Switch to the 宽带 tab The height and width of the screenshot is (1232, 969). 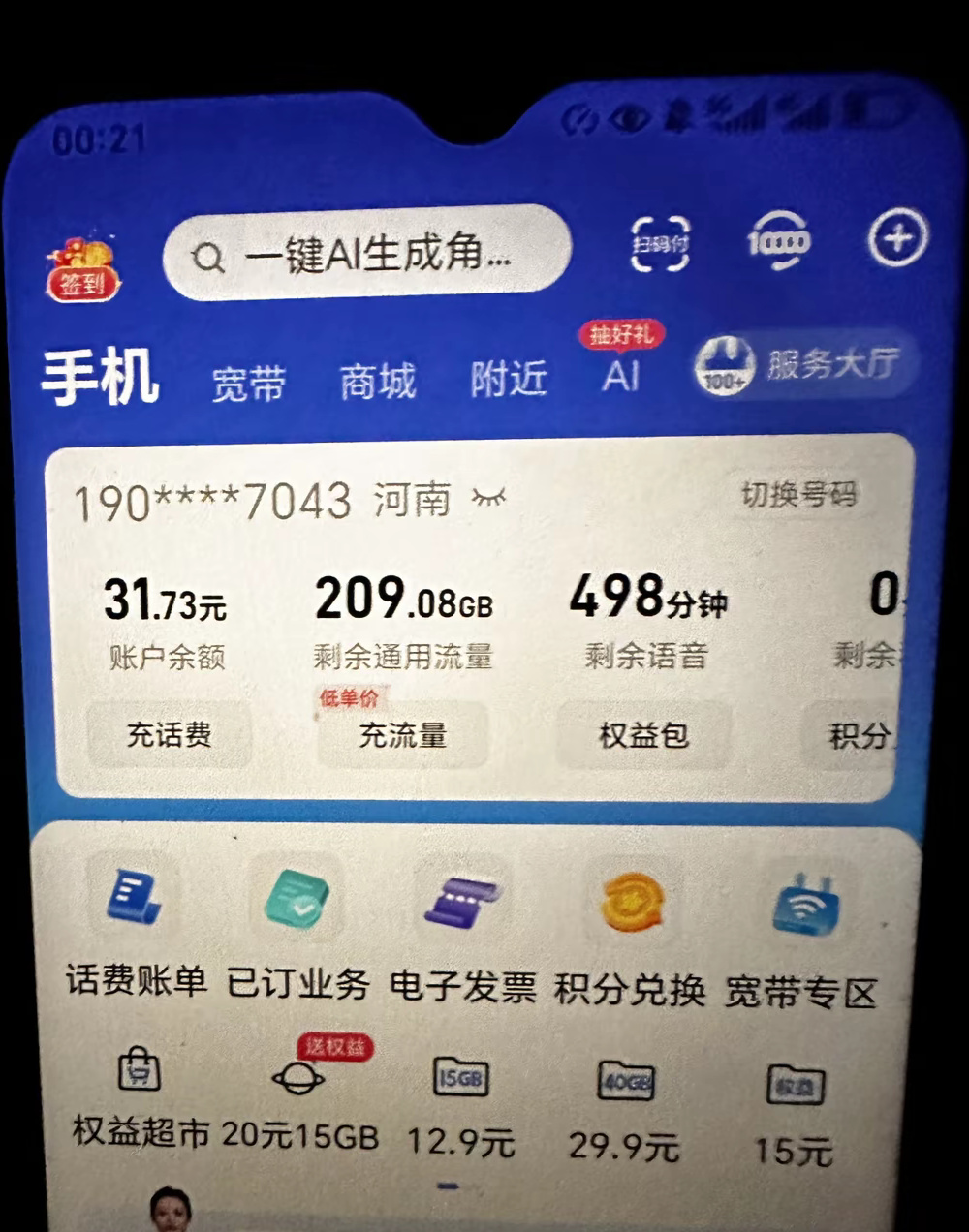point(249,383)
